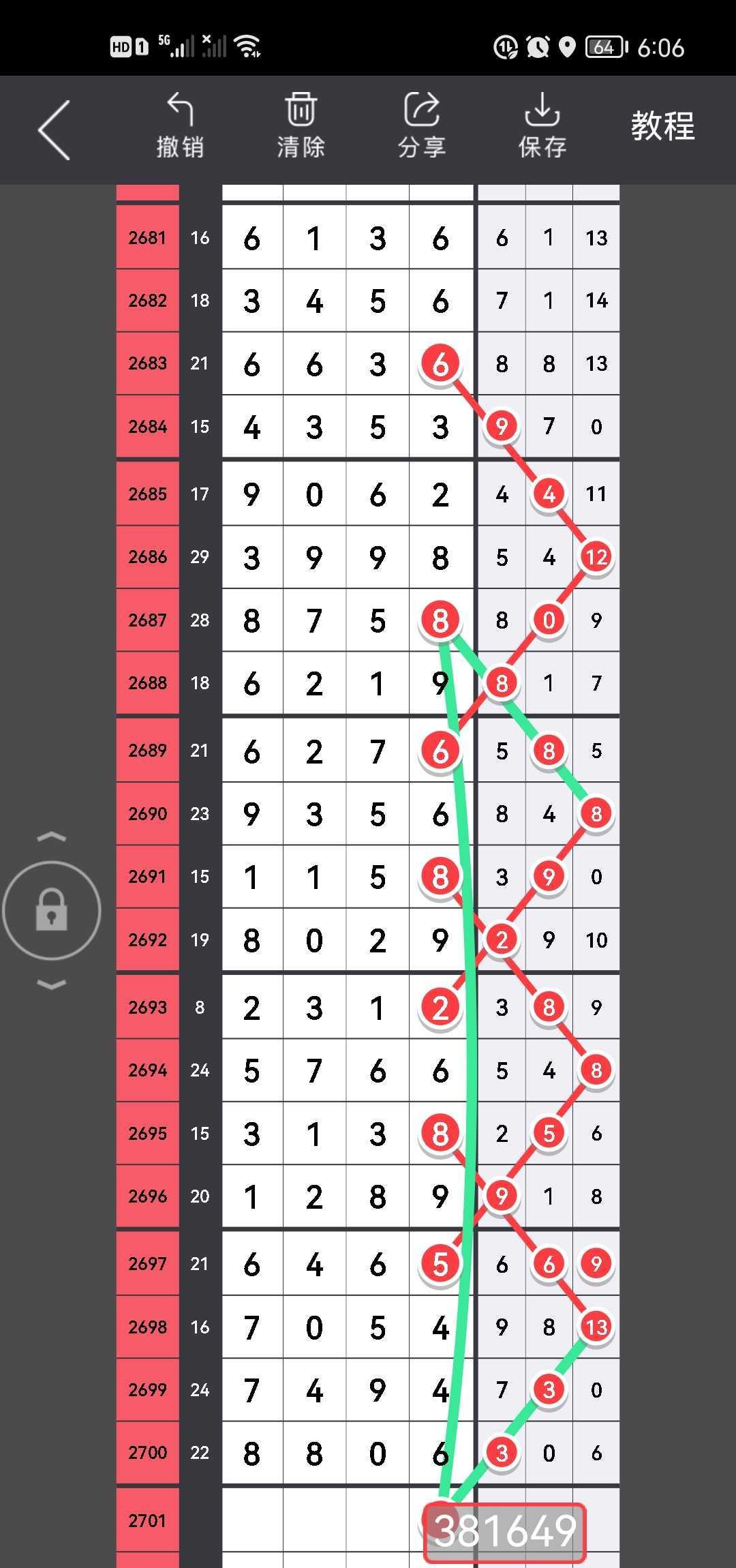Tap the down chevron below the lock
Image resolution: width=736 pixels, height=1568 pixels.
[x=52, y=984]
